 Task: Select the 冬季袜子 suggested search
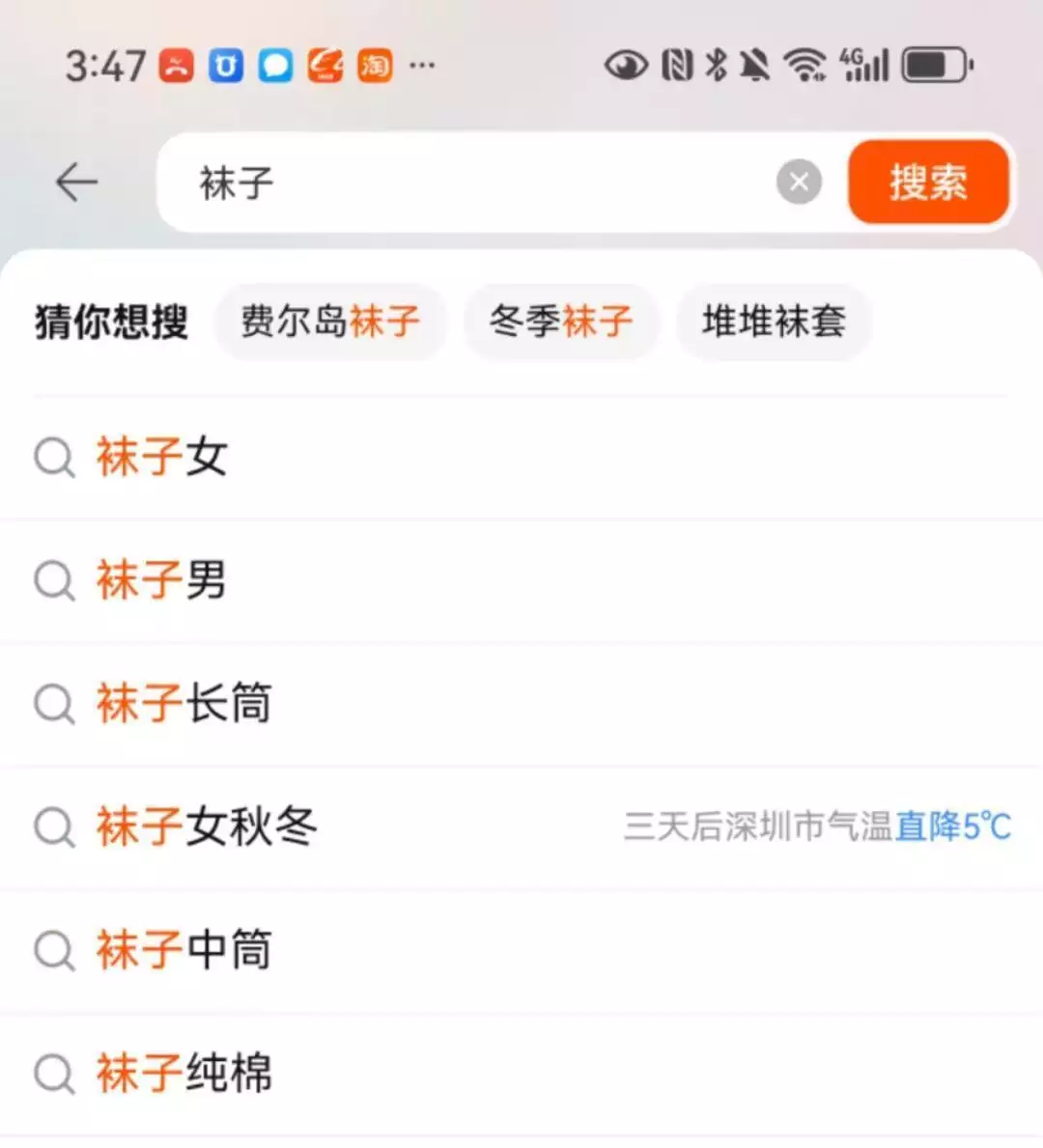click(x=562, y=322)
